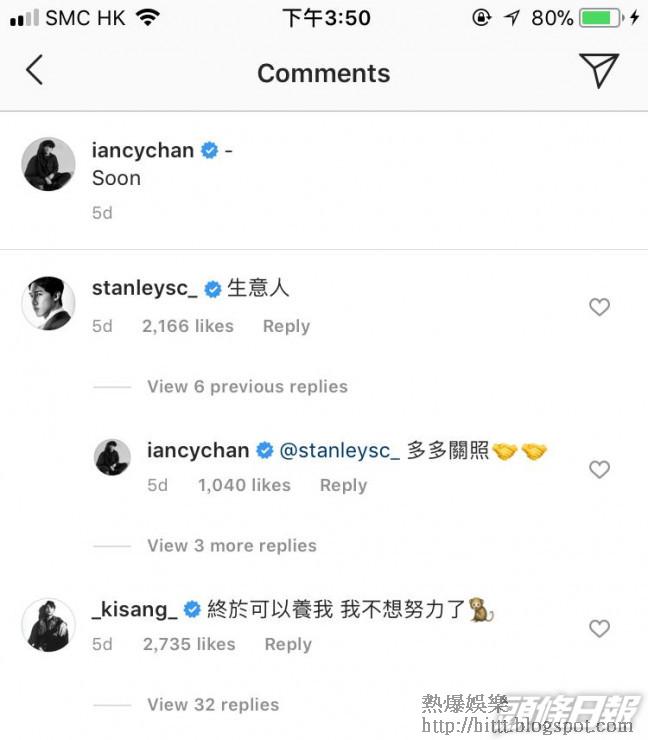View 2,735 likes on _kisang_'s comment
The height and width of the screenshot is (740, 648).
(x=189, y=644)
